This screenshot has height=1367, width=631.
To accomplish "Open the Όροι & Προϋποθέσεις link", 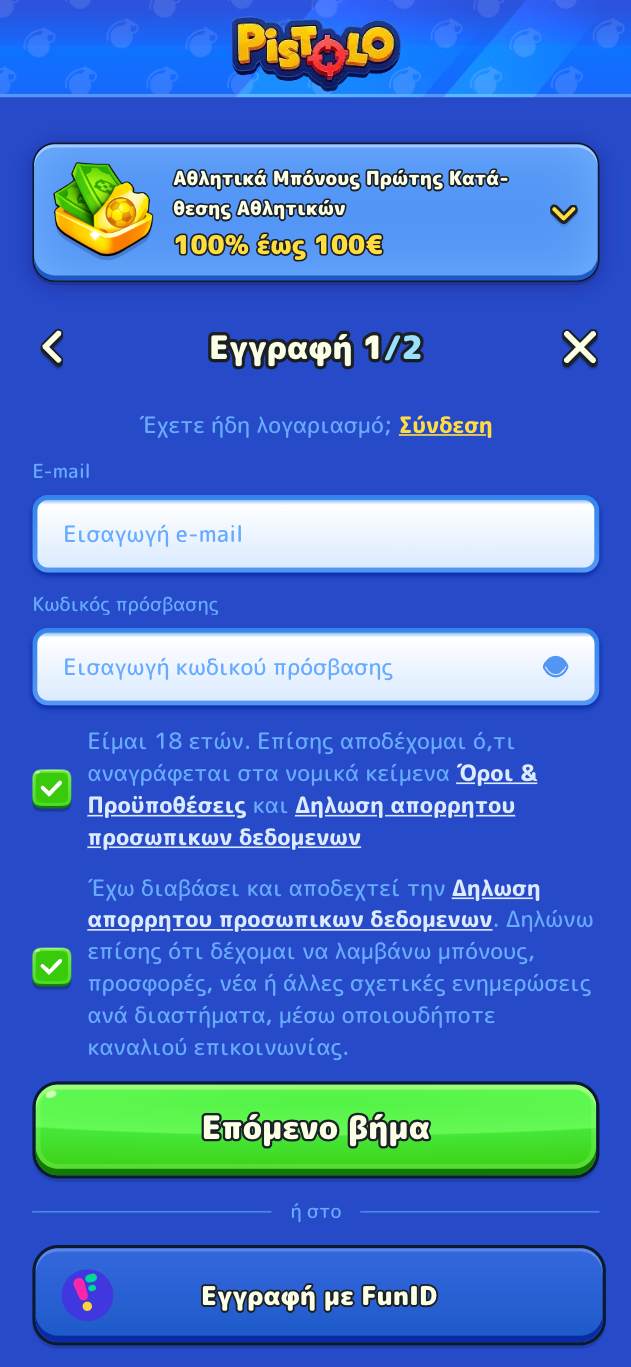I will click(496, 773).
